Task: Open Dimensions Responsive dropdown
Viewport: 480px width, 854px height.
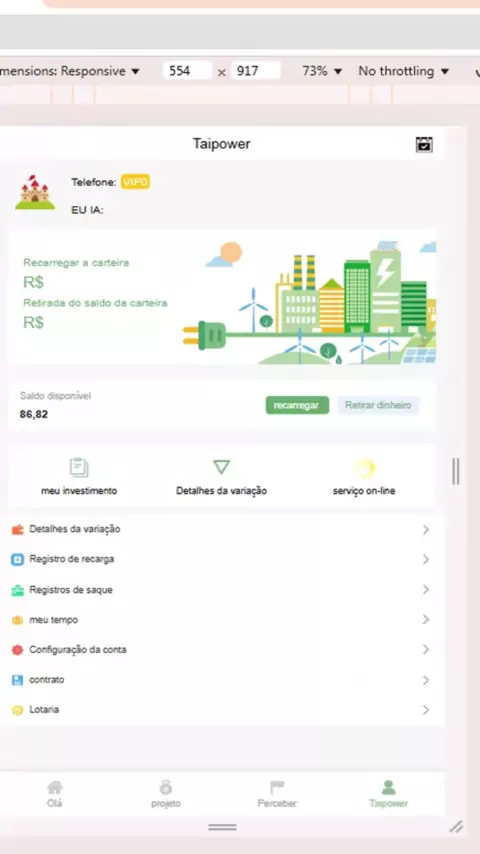Action: tap(70, 71)
